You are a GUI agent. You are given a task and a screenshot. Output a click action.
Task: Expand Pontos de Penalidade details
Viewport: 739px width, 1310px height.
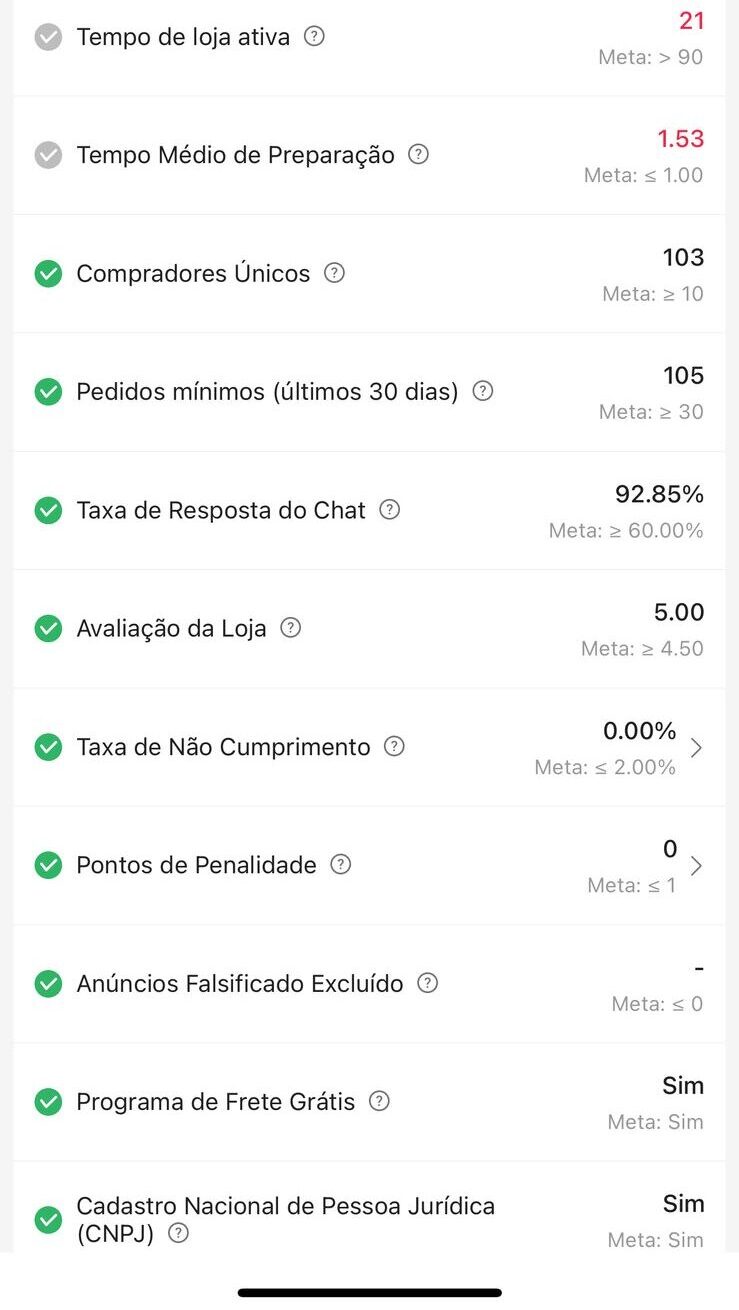click(x=697, y=866)
